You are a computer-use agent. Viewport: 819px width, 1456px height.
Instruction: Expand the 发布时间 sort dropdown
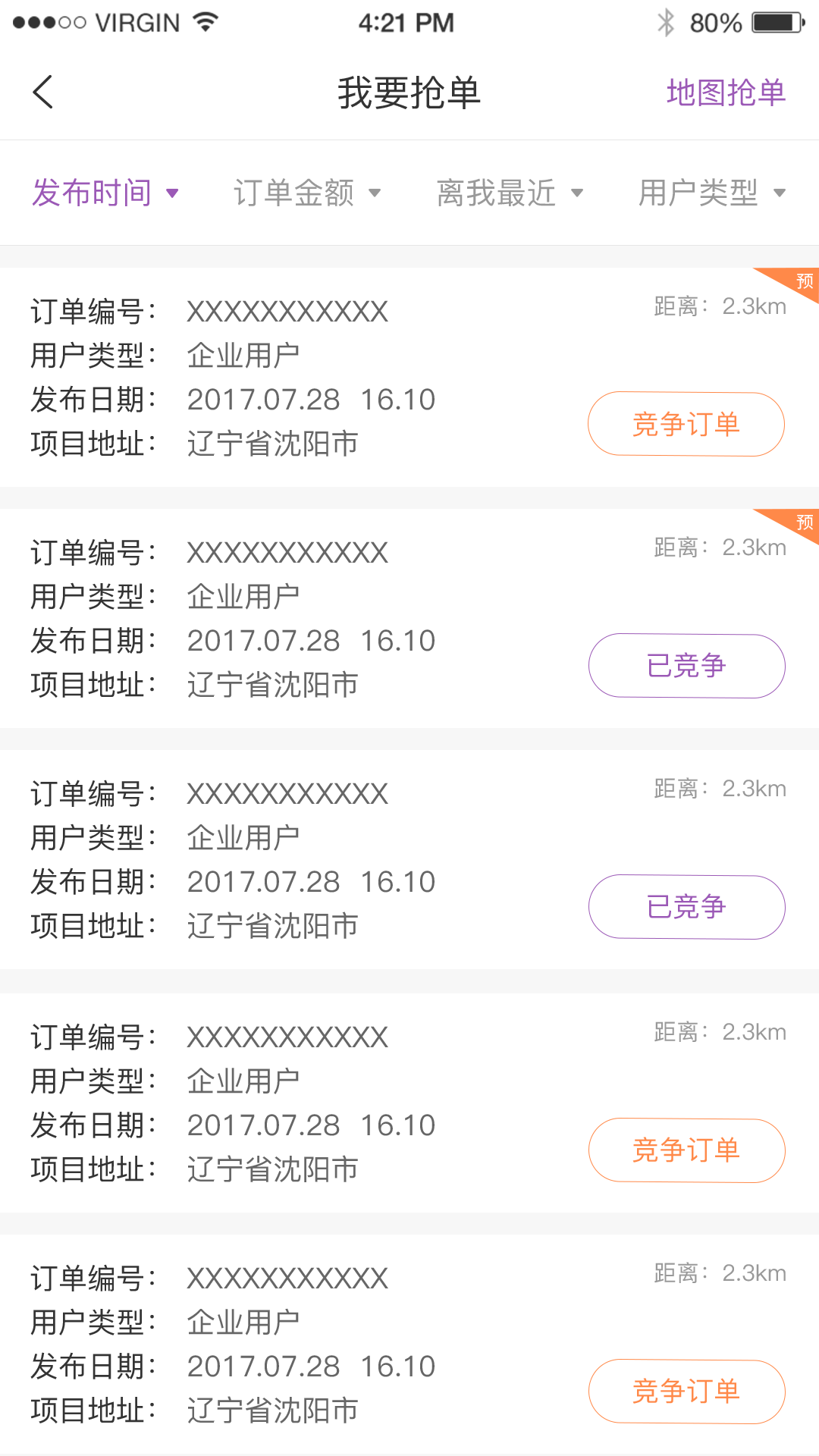(x=105, y=193)
